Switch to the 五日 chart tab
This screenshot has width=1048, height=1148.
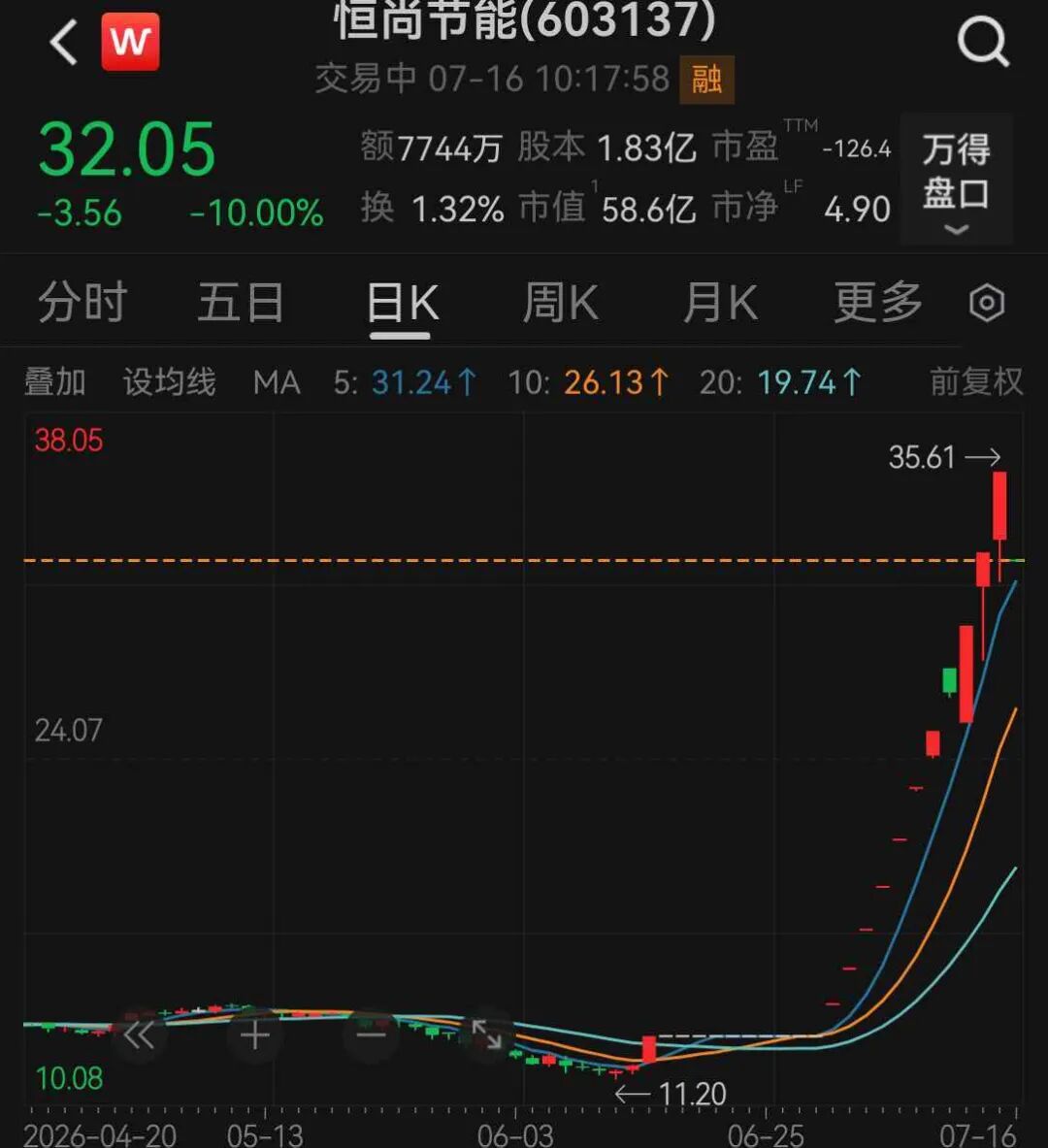tap(241, 303)
